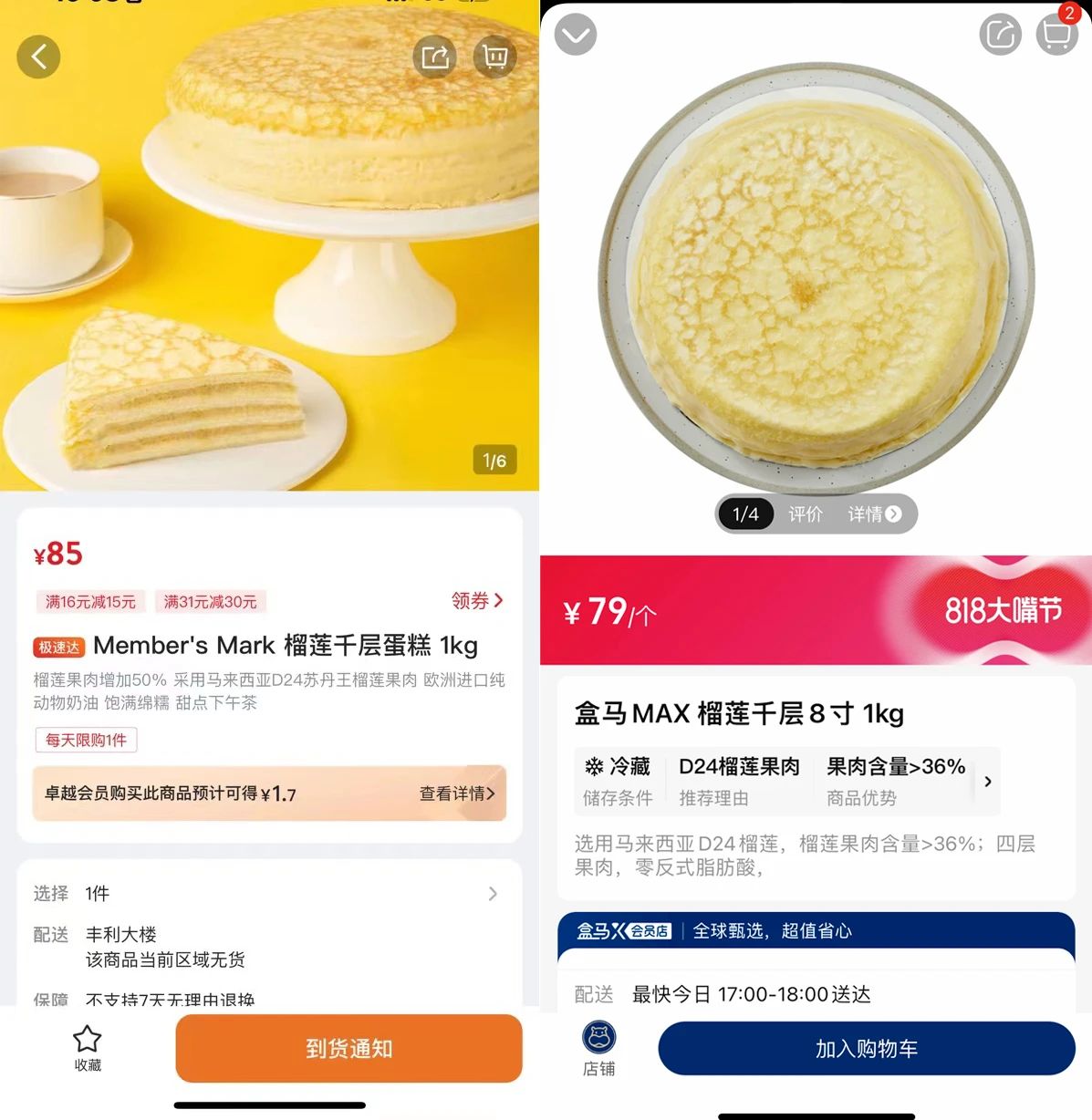Expand product attributes via right chevron
This screenshot has width=1092, height=1120.
(x=987, y=782)
